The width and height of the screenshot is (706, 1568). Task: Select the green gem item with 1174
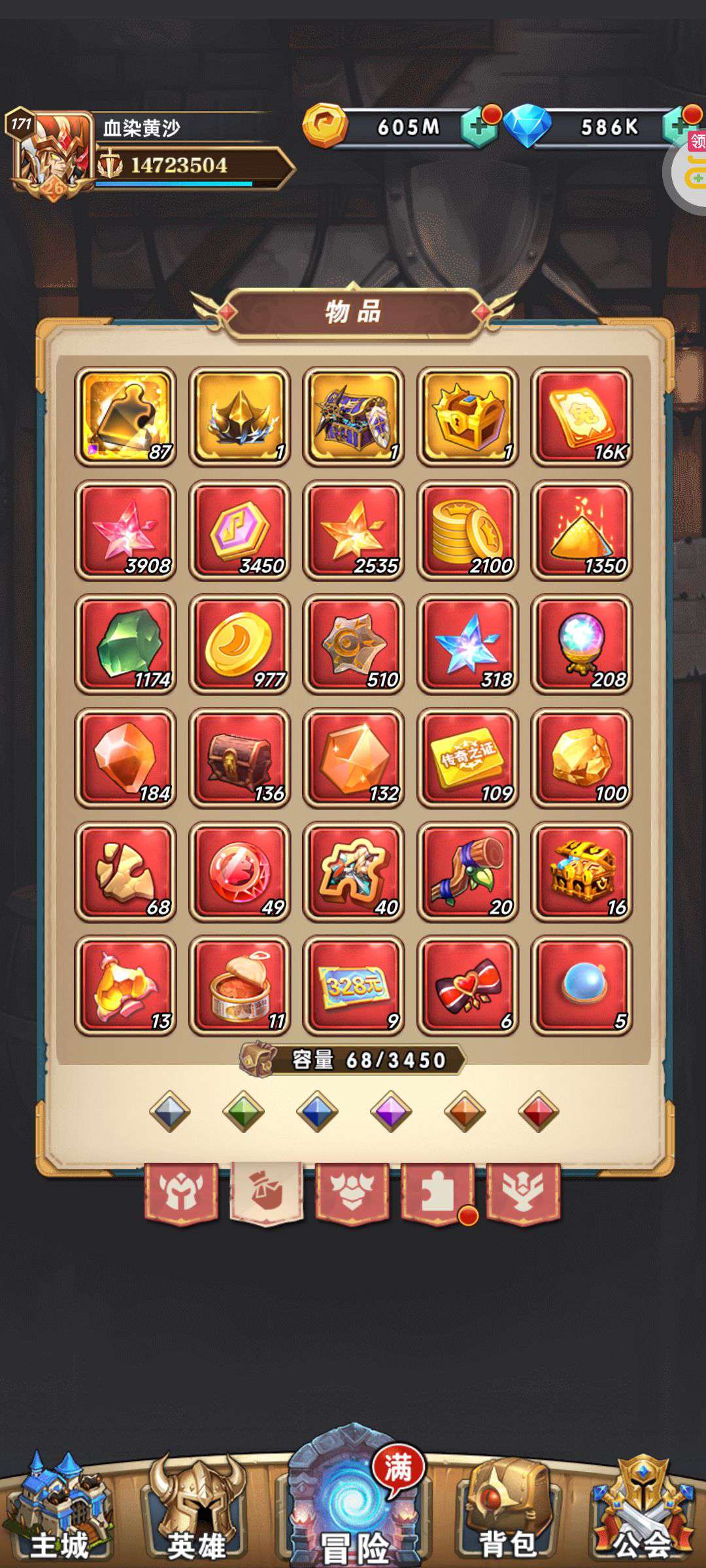(126, 644)
